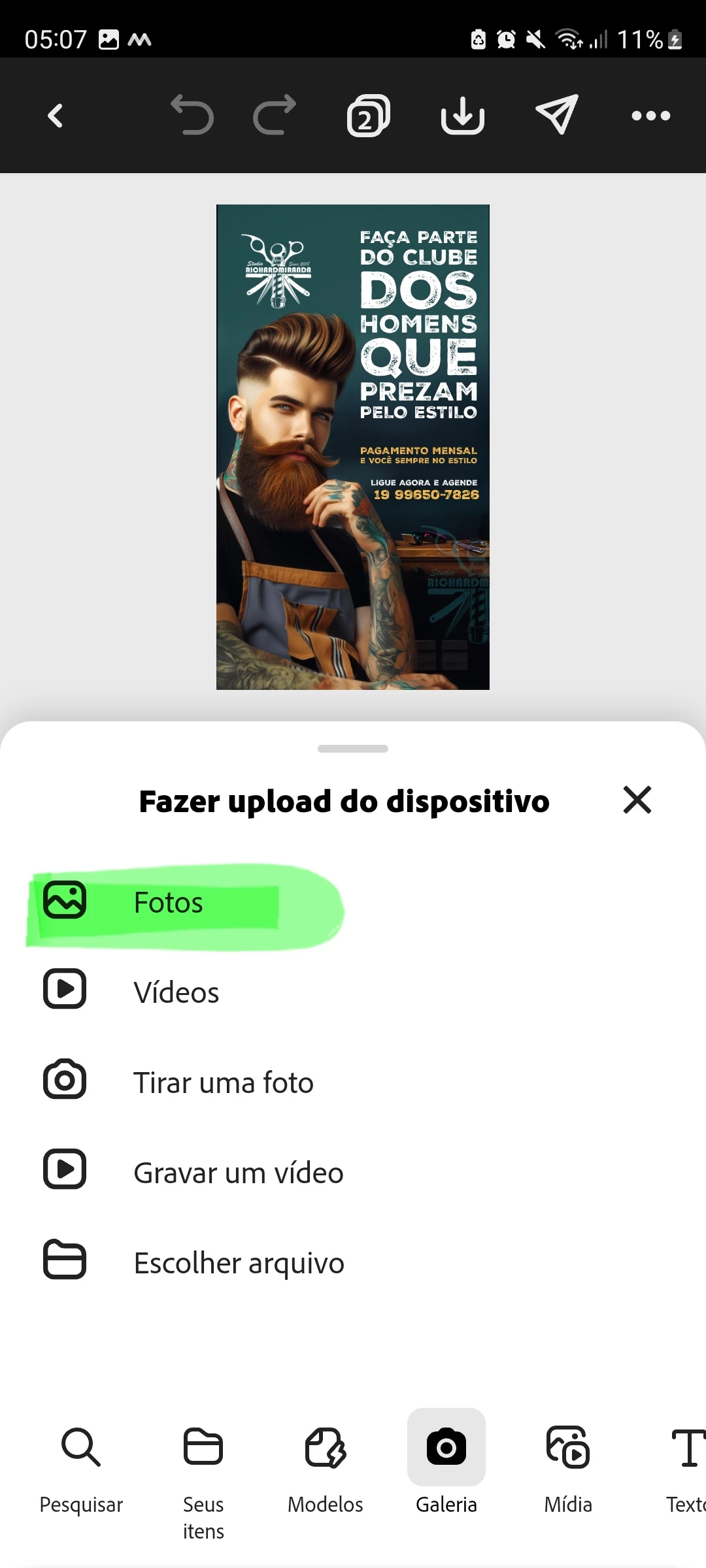The width and height of the screenshot is (706, 1568).
Task: Choose Gravar um vídeo
Action: (x=238, y=1173)
